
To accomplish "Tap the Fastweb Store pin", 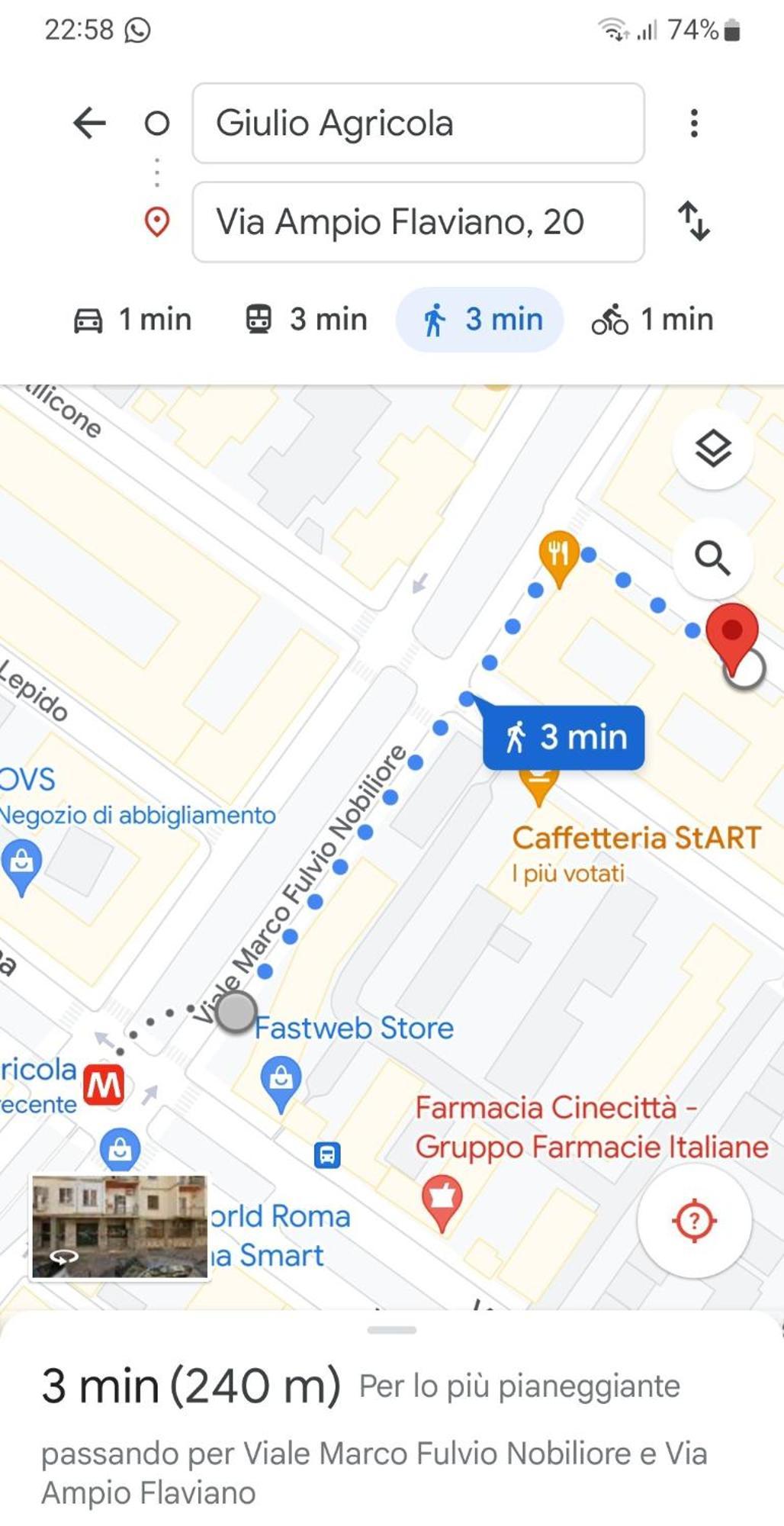I will point(281,1080).
